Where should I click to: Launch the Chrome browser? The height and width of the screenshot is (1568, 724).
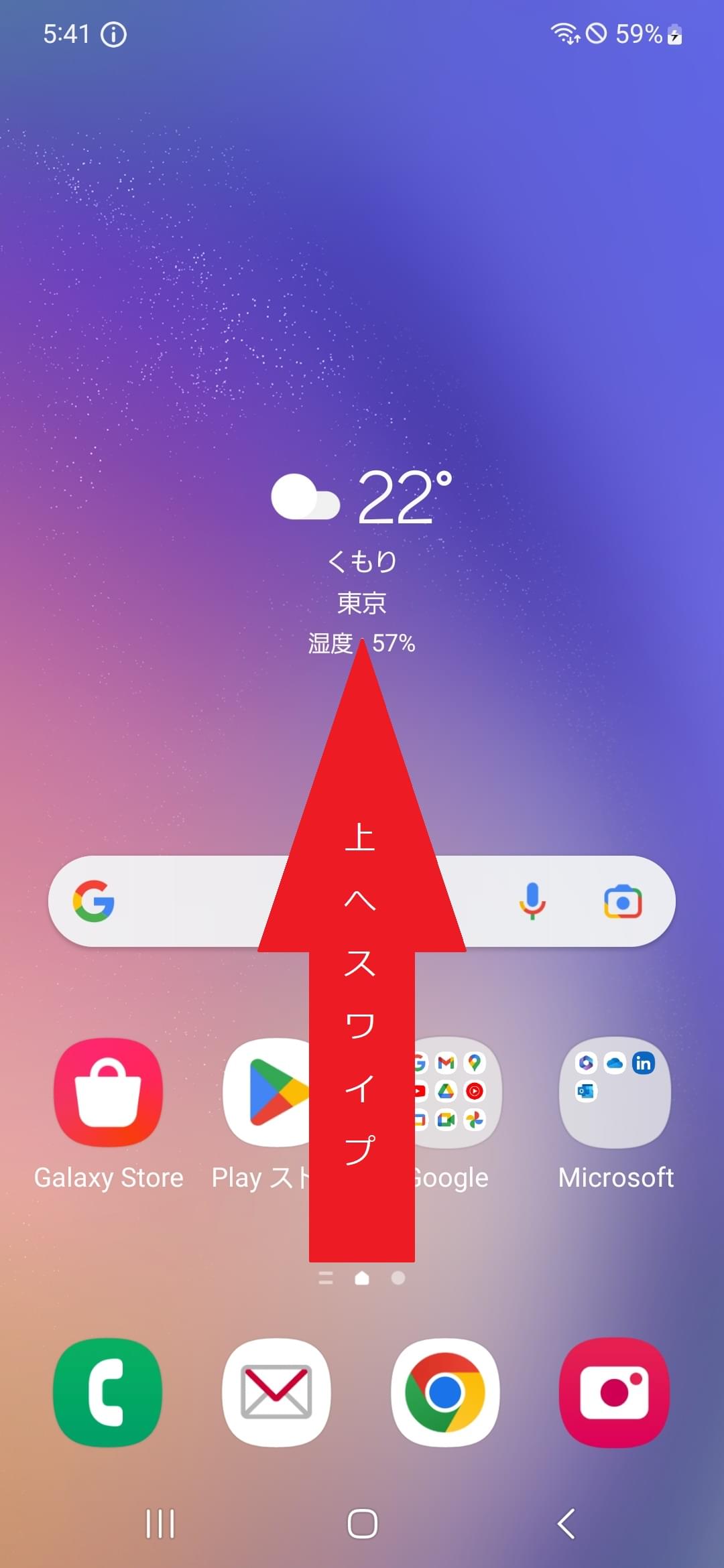tap(445, 1392)
